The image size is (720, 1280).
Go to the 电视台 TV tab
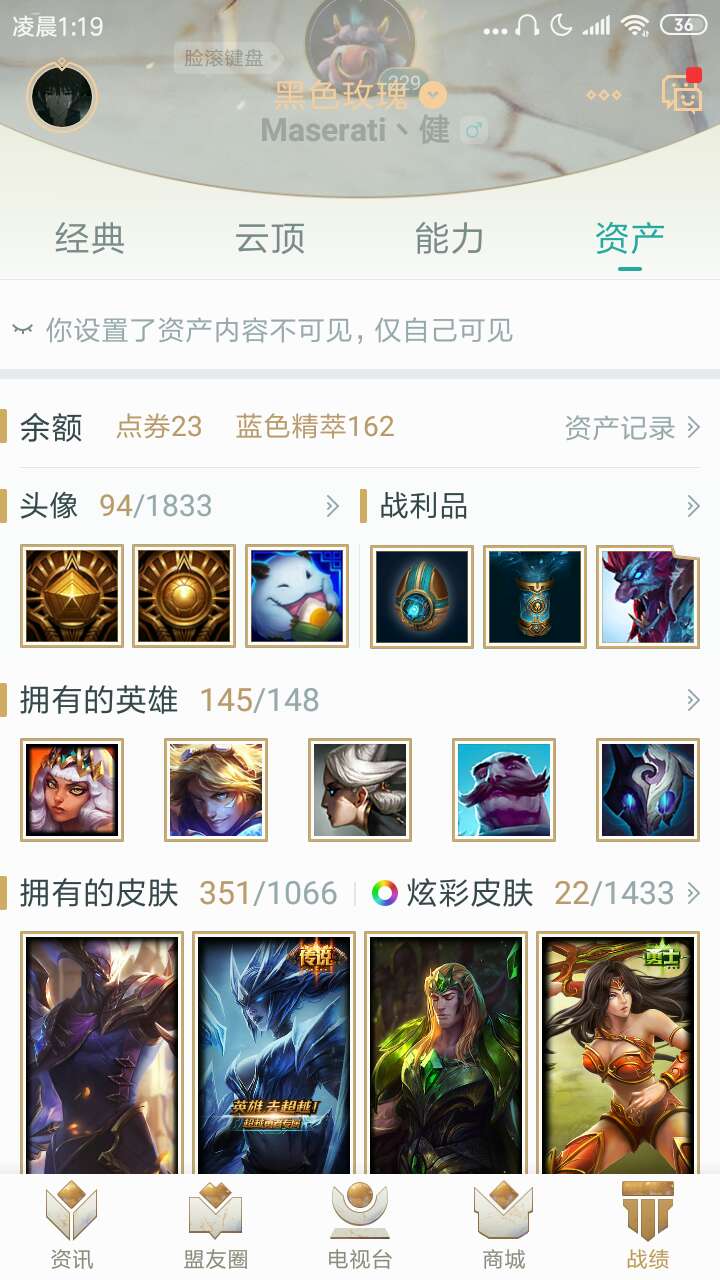pos(360,1226)
